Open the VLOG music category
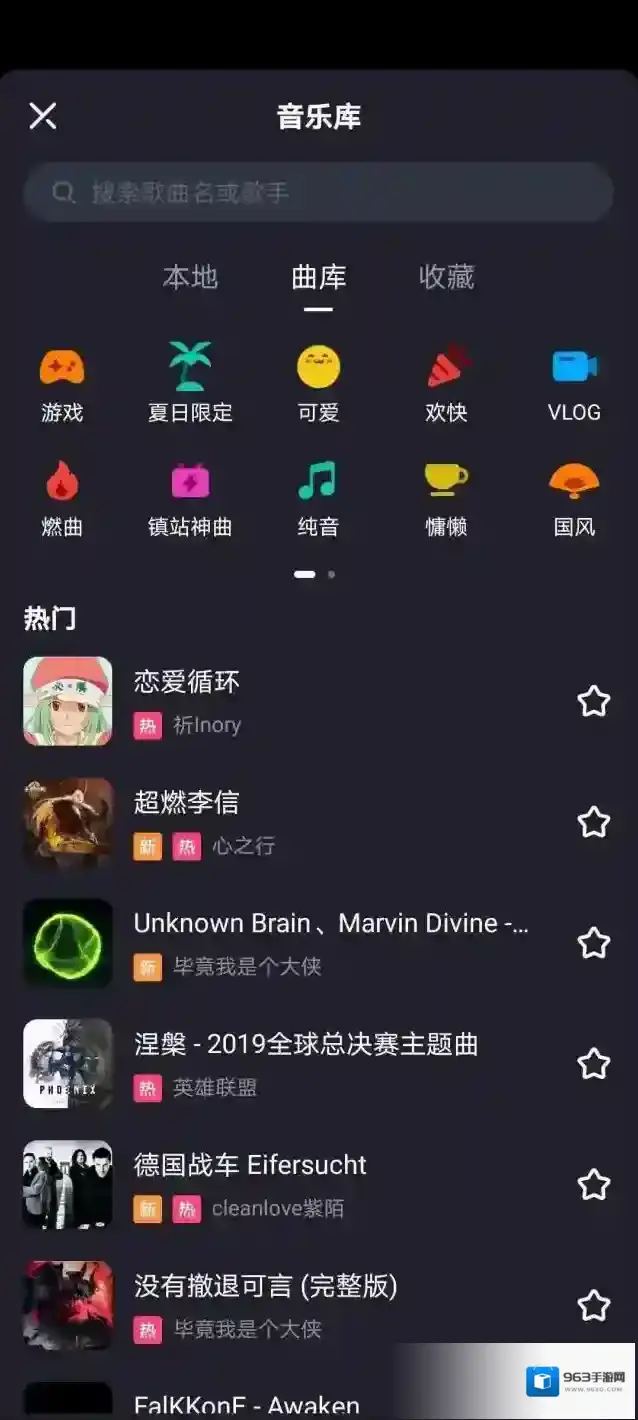The width and height of the screenshot is (638, 1420). pos(574,383)
